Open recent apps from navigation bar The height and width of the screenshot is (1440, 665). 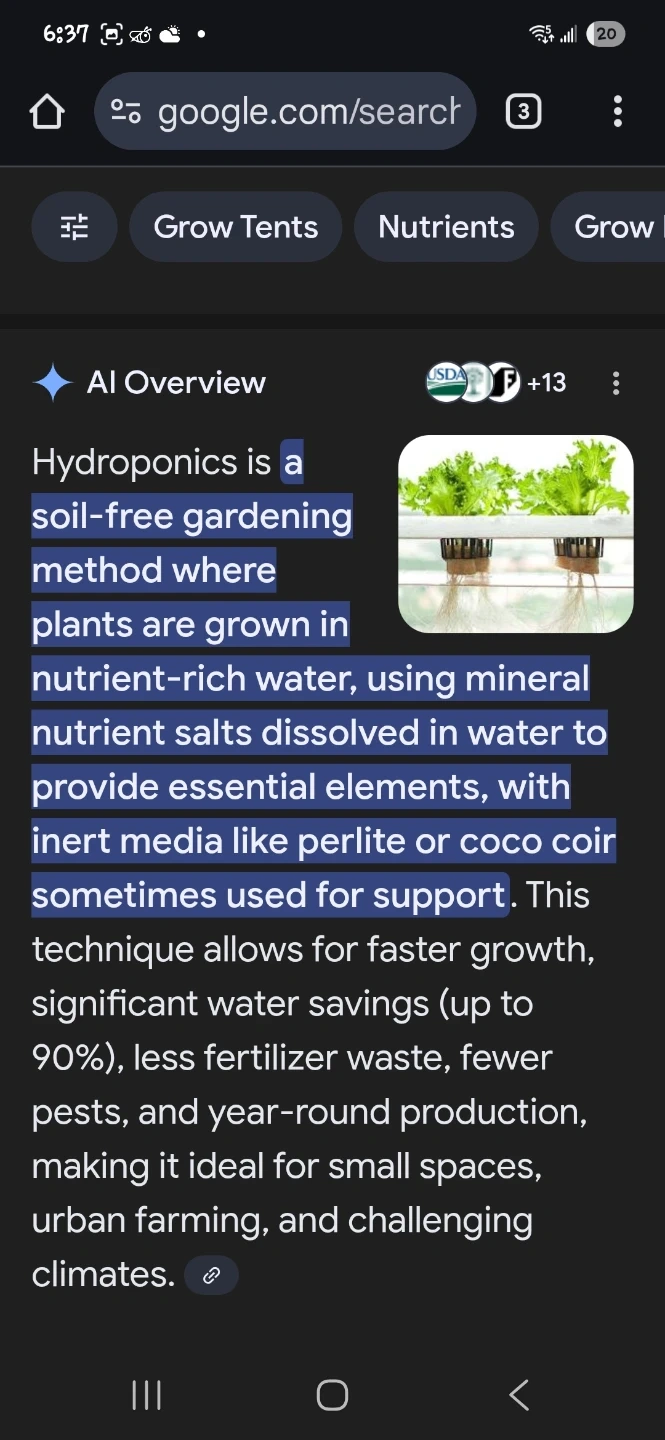[147, 1395]
